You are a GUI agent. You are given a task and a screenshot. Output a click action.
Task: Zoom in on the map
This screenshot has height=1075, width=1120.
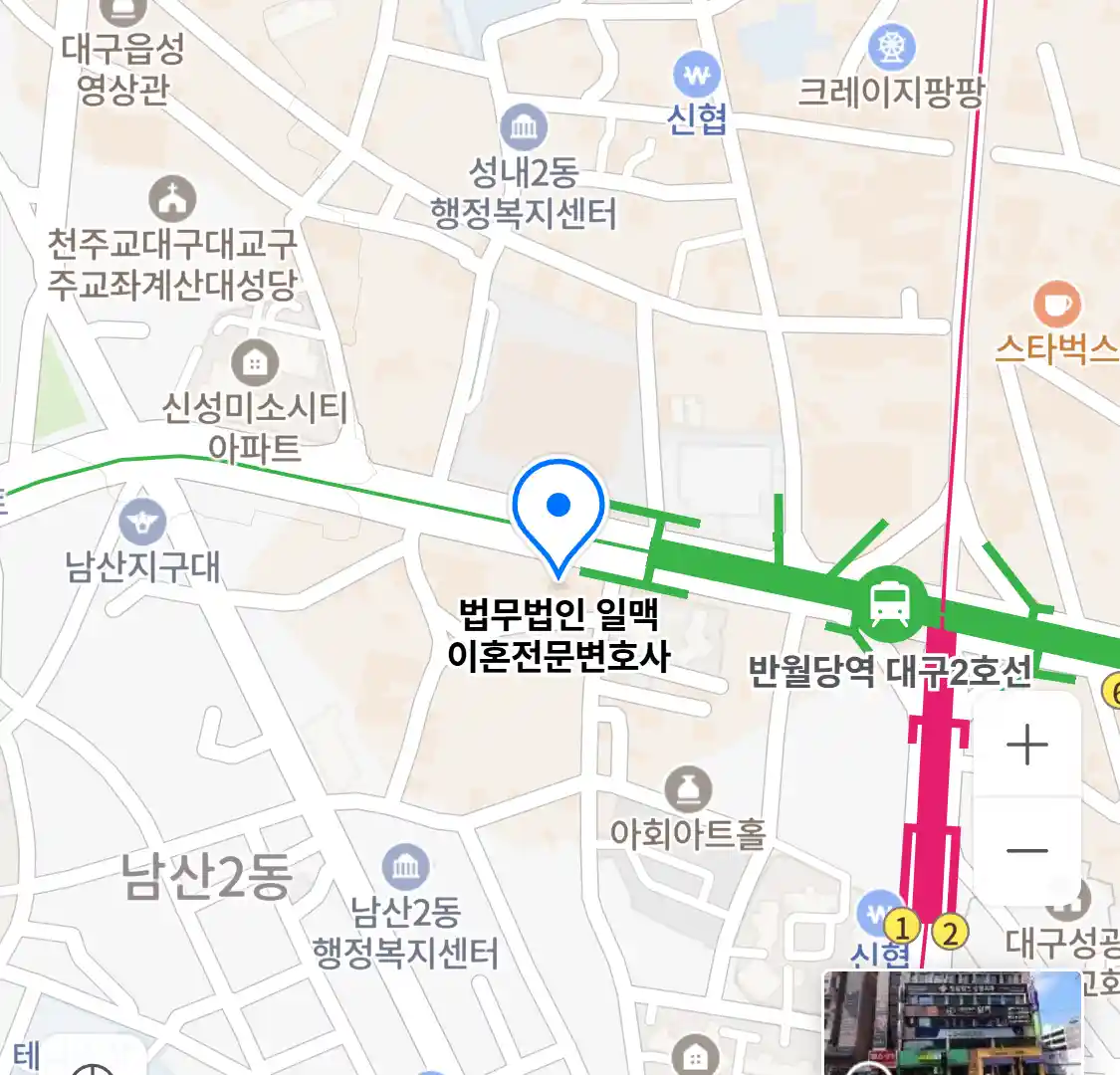tap(1026, 746)
